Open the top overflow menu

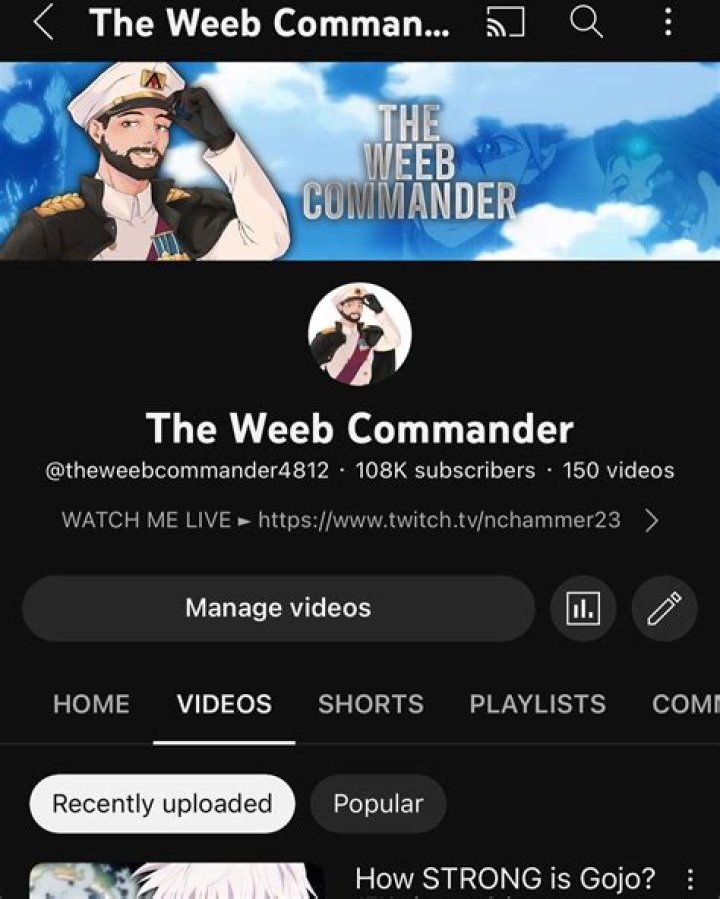click(x=668, y=23)
